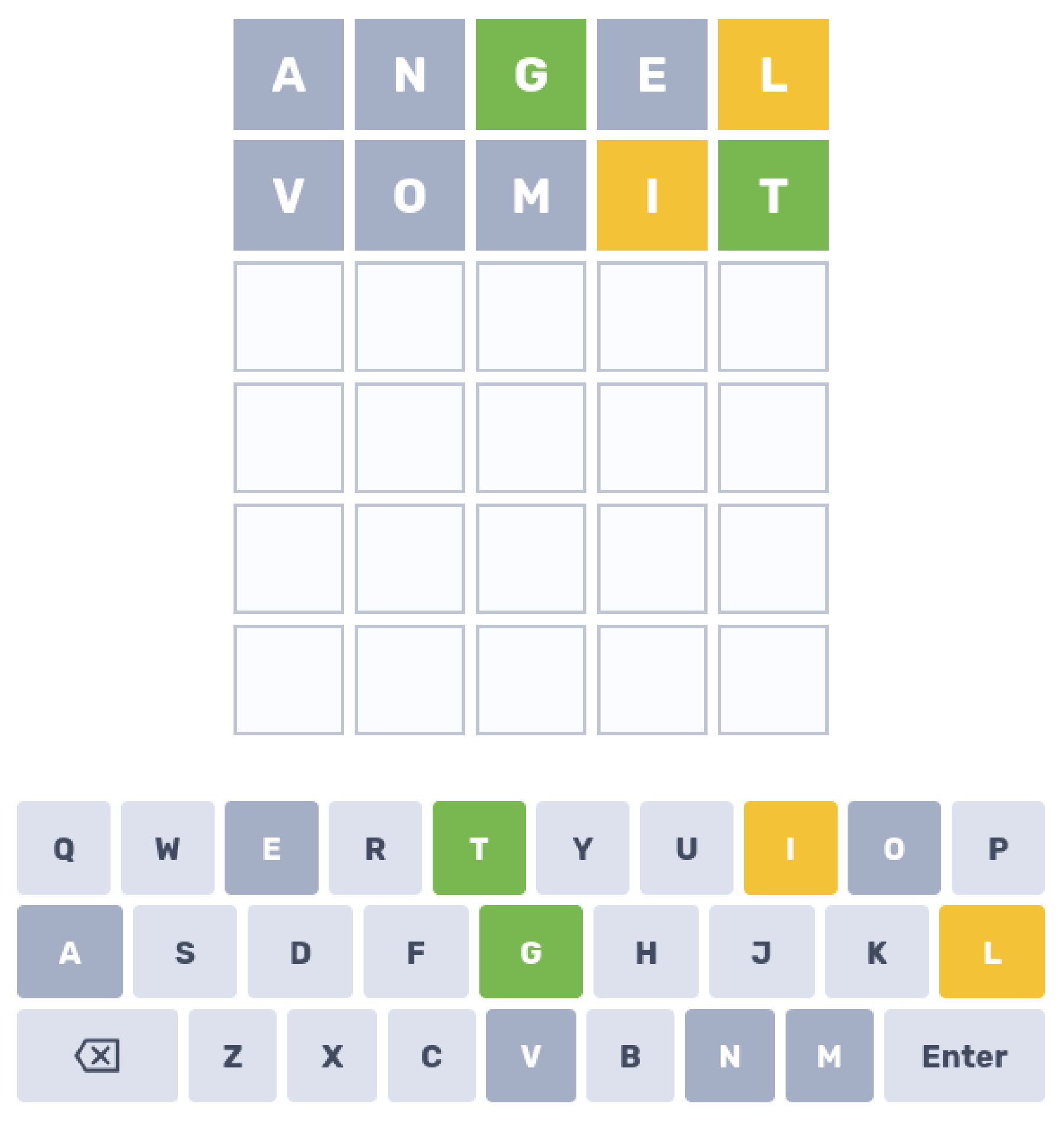Tap the Enter key to submit guess
The image size is (1064, 1123).
coord(964,1055)
